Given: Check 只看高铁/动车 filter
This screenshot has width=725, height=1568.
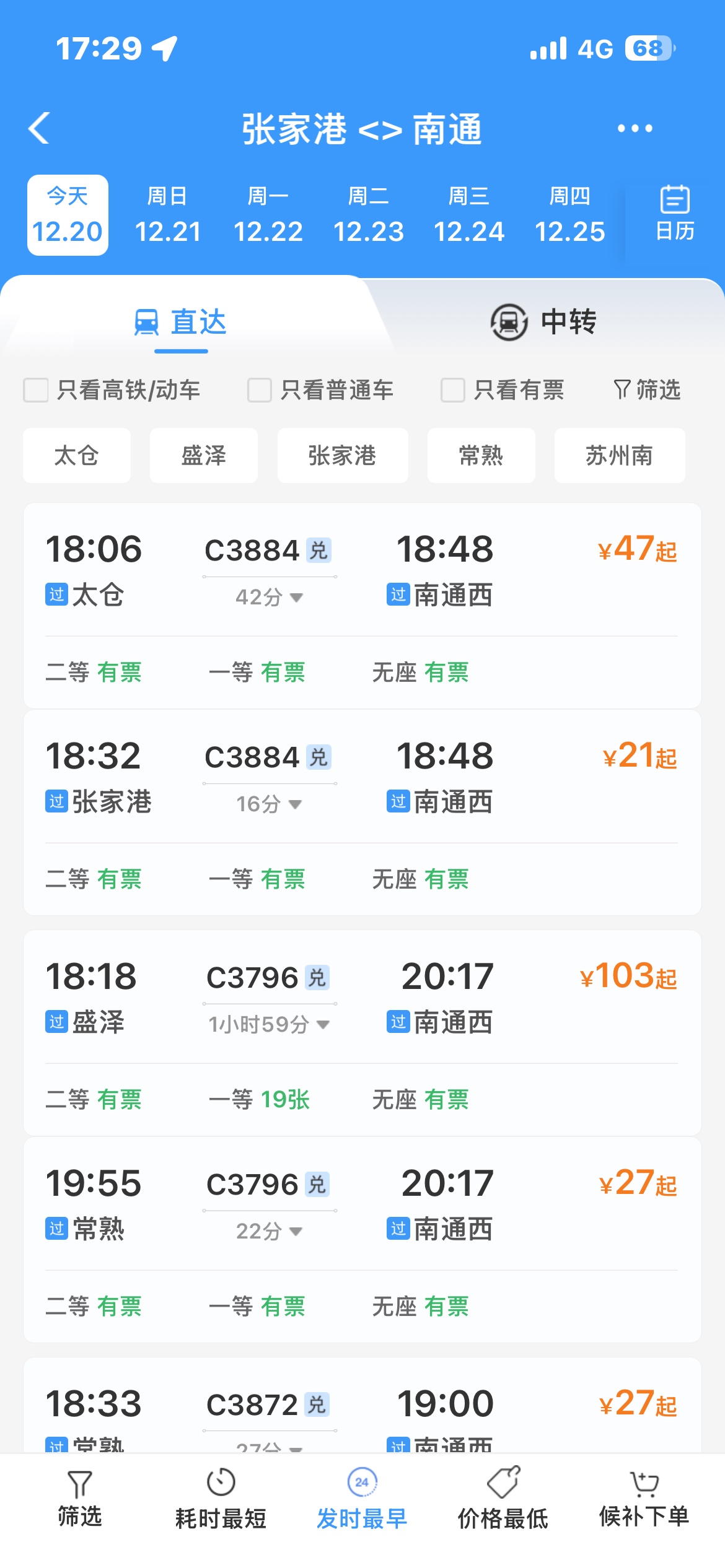Looking at the screenshot, I should [x=36, y=390].
